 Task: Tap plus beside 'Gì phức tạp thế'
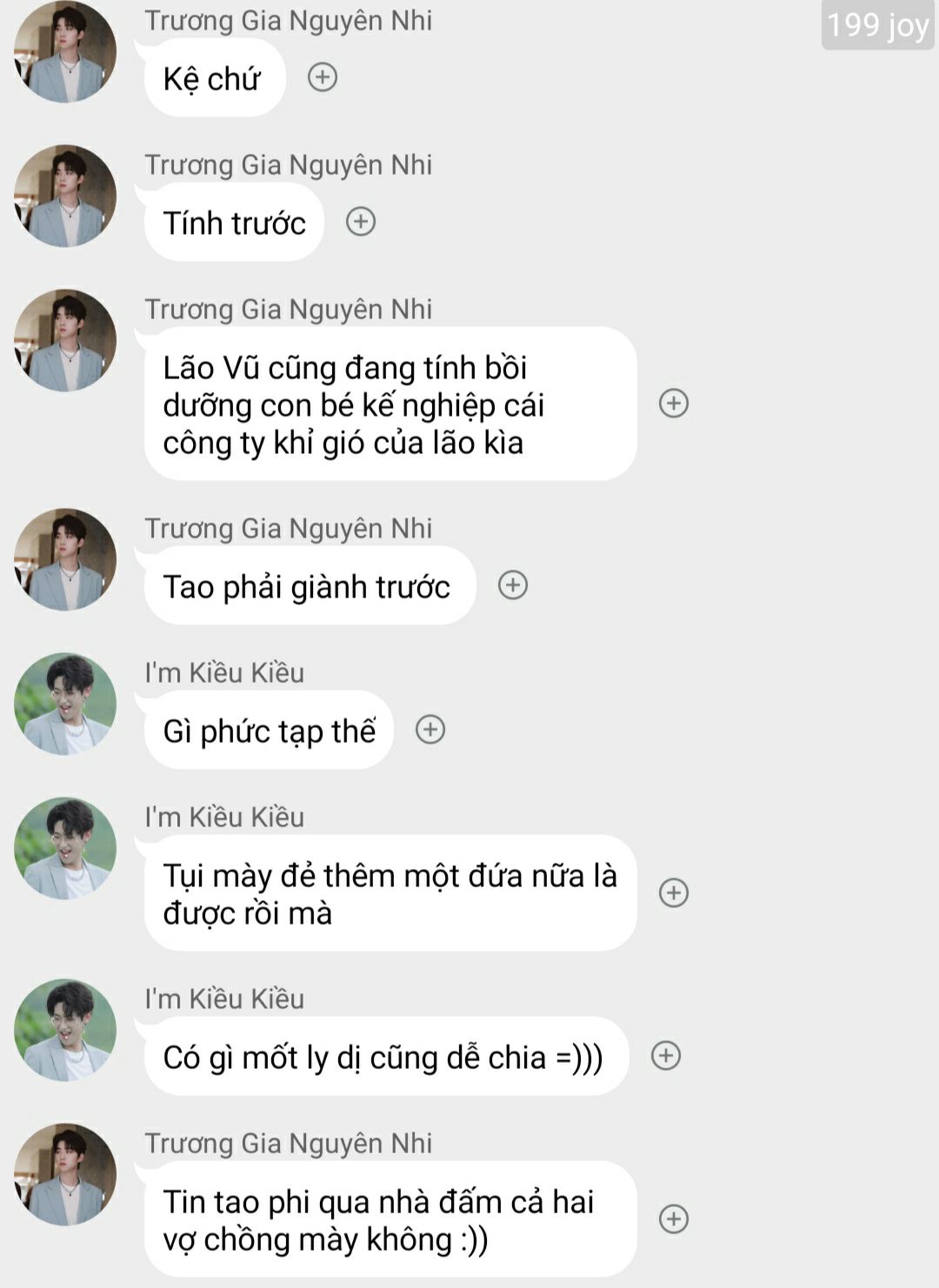(x=430, y=730)
